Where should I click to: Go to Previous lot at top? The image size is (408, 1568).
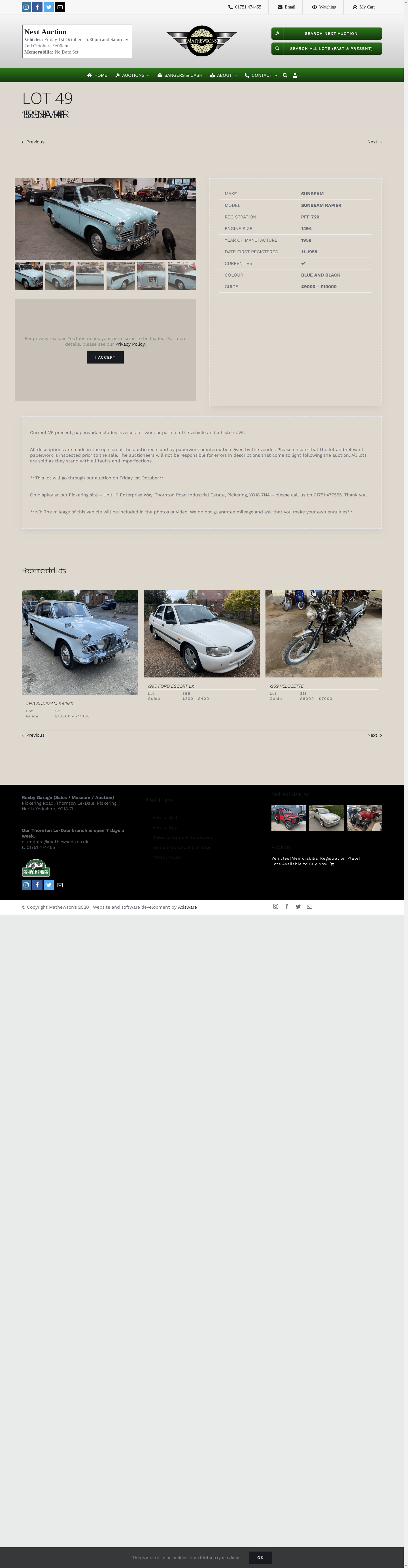[x=33, y=142]
